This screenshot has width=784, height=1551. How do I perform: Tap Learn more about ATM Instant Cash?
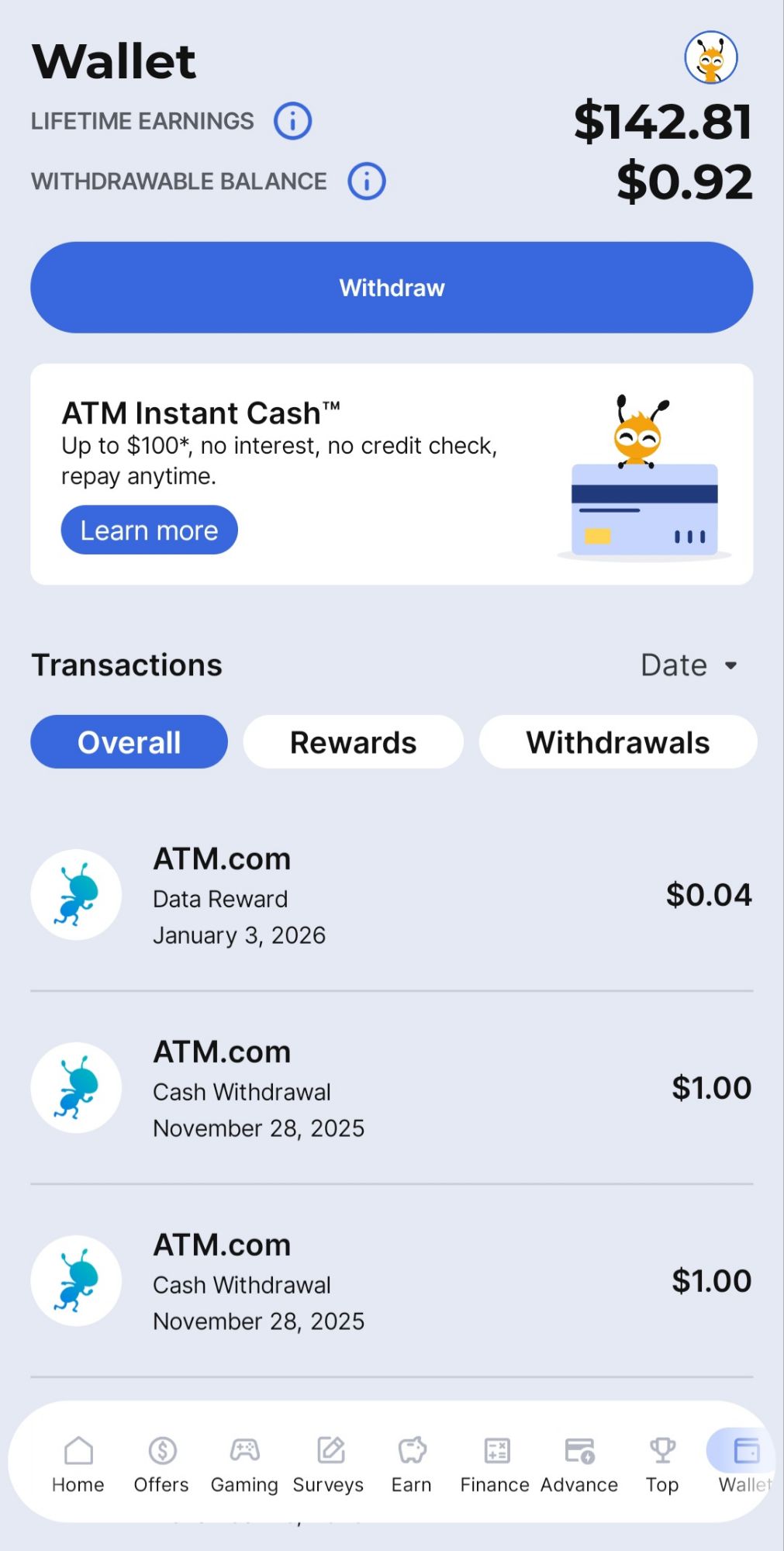[x=148, y=530]
